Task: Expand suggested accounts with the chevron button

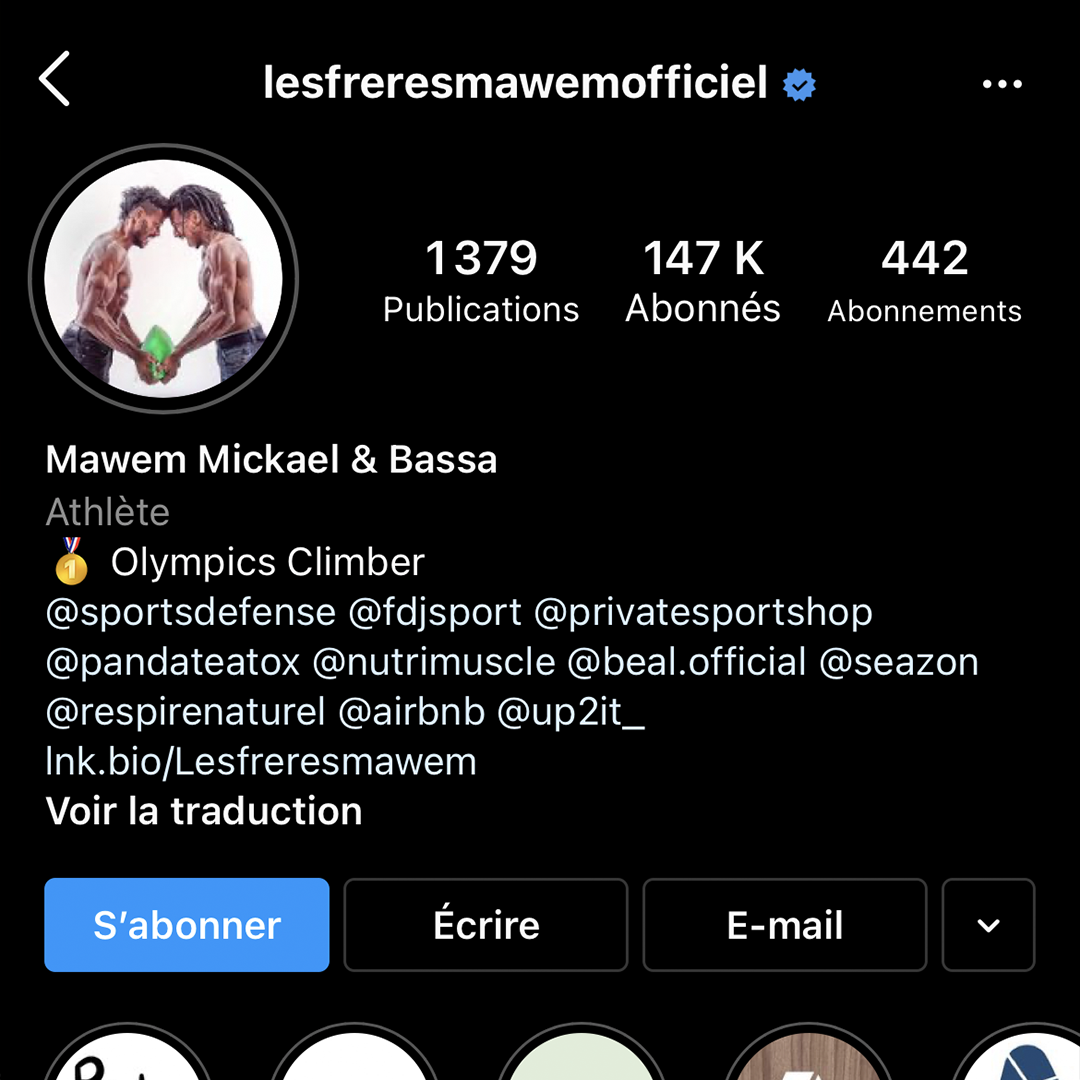Action: [x=988, y=925]
